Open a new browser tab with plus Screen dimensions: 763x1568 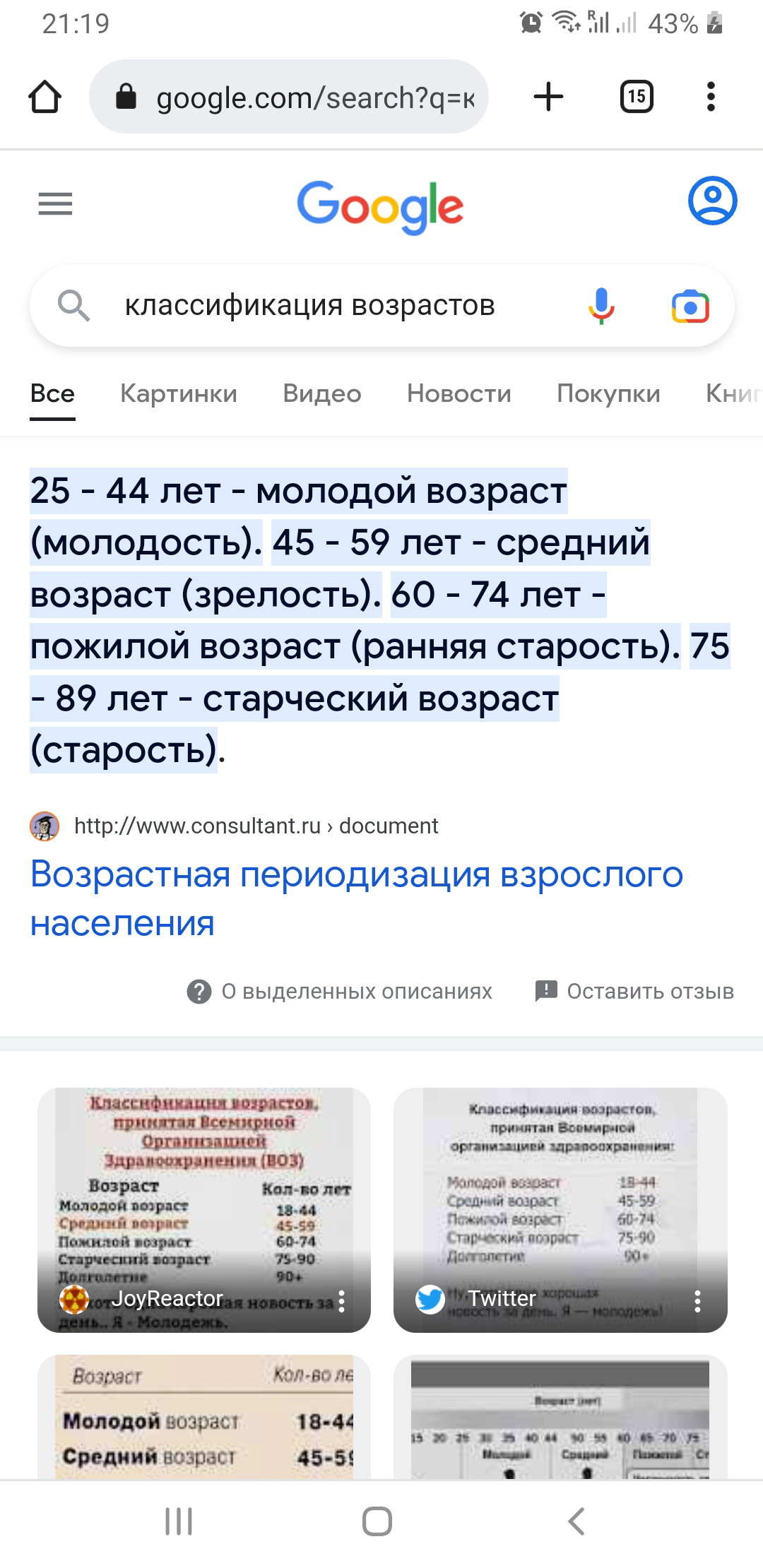point(548,97)
